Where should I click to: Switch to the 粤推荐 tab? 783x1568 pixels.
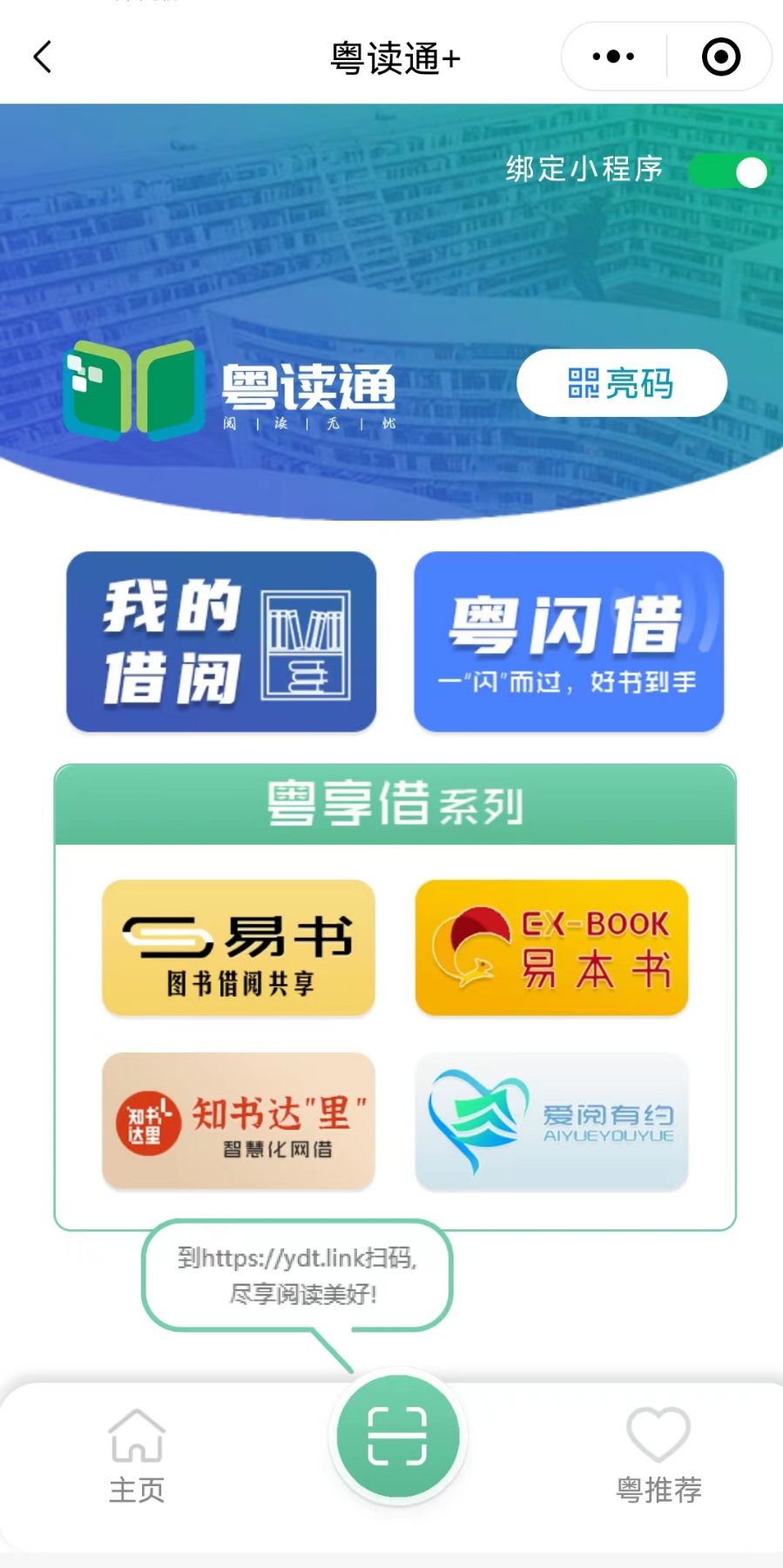click(x=658, y=1456)
